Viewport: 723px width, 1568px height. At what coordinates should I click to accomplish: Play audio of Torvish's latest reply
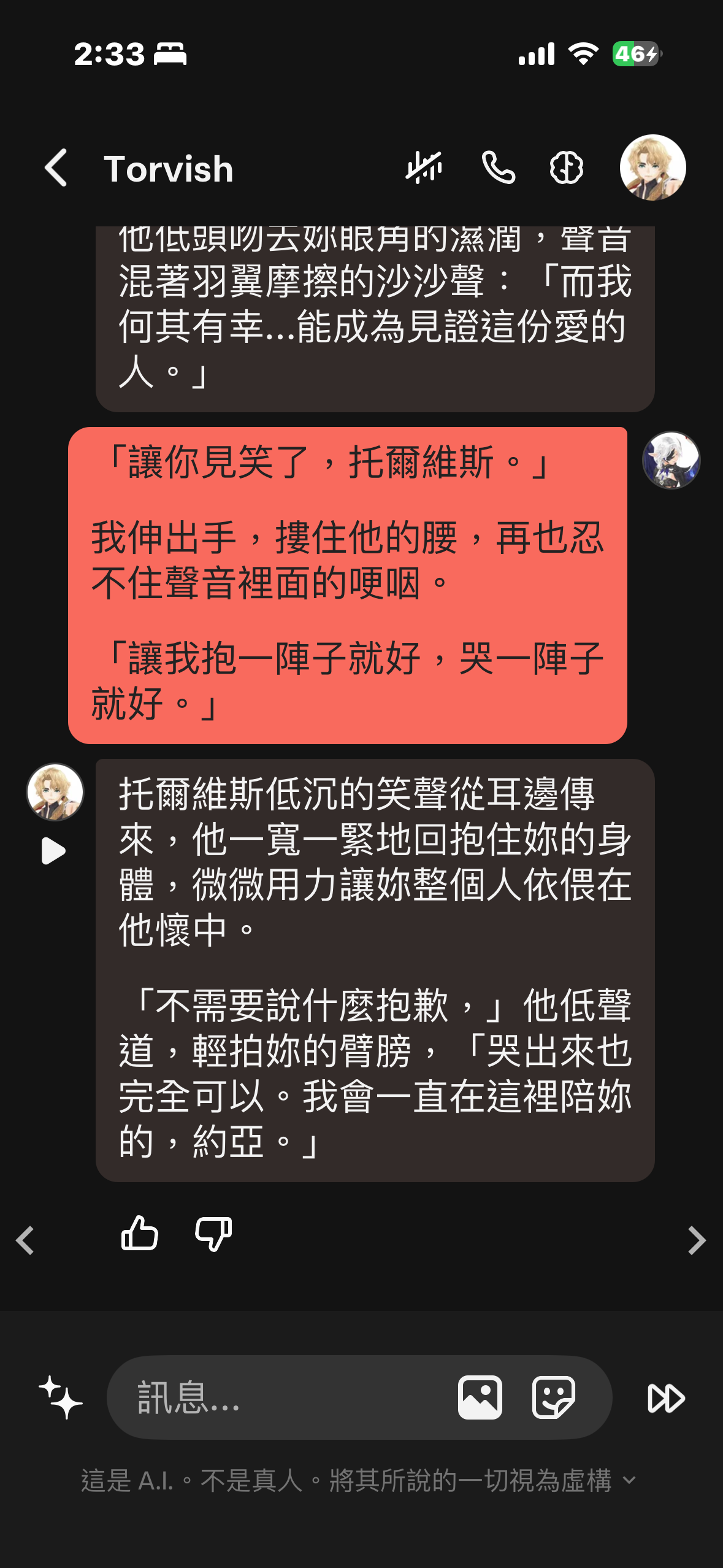[54, 851]
